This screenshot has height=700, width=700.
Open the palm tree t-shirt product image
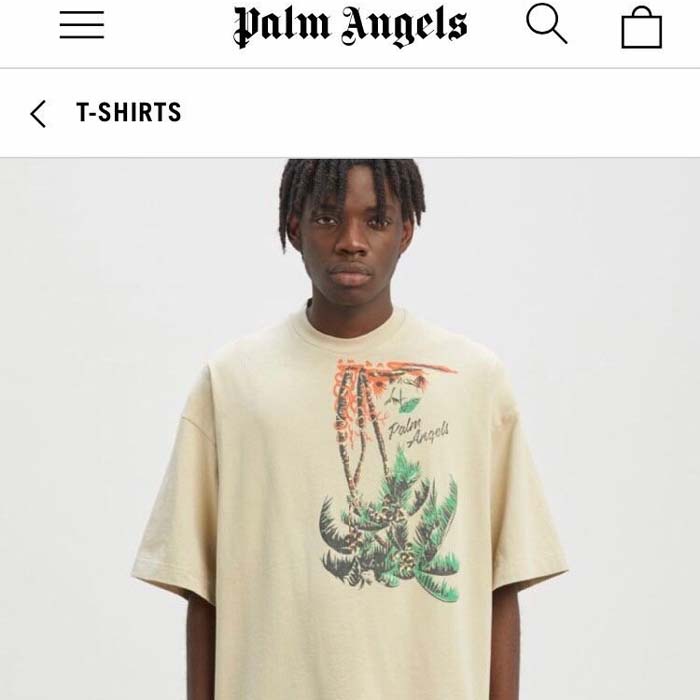tap(350, 450)
